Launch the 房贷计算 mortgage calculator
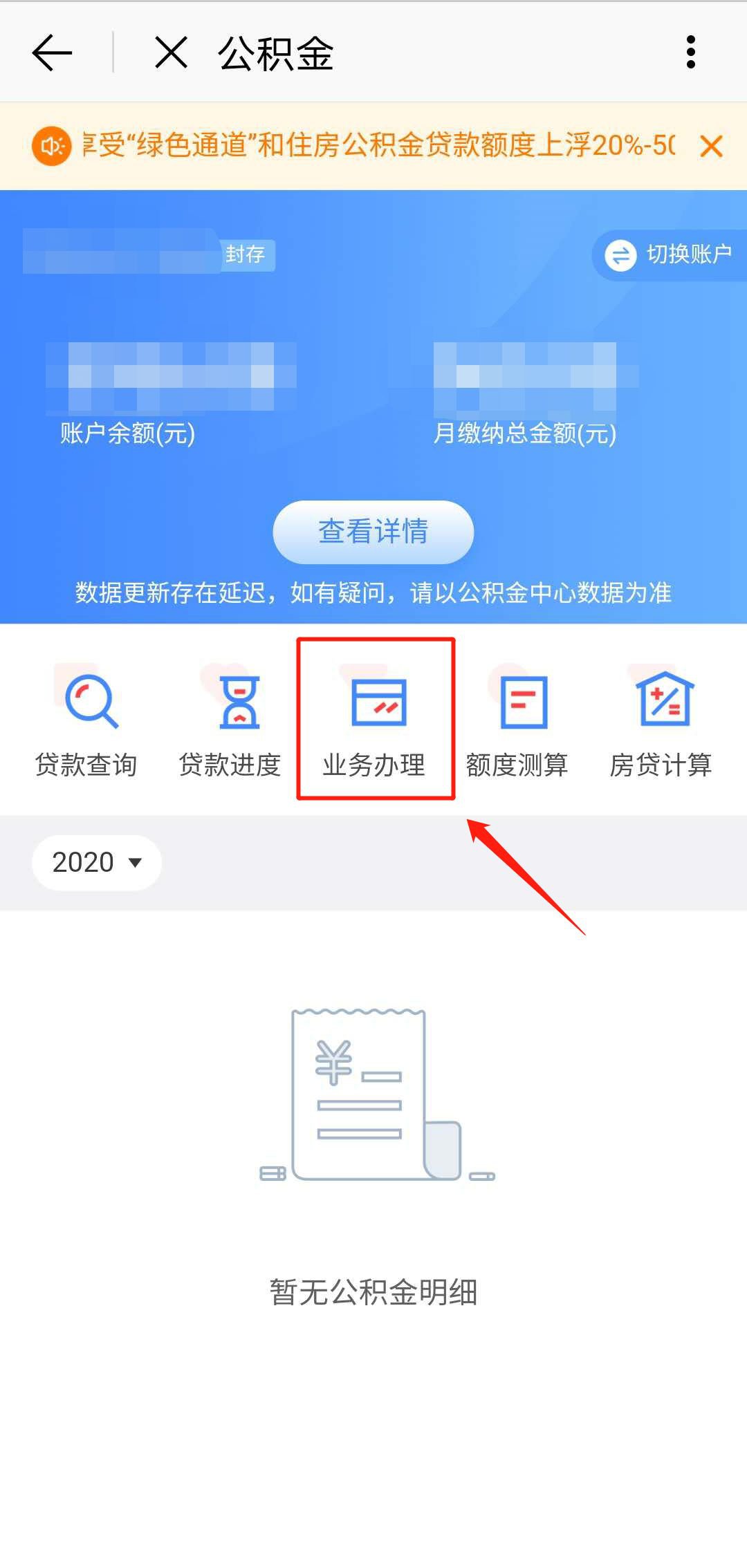Viewport: 747px width, 1568px height. click(x=661, y=719)
